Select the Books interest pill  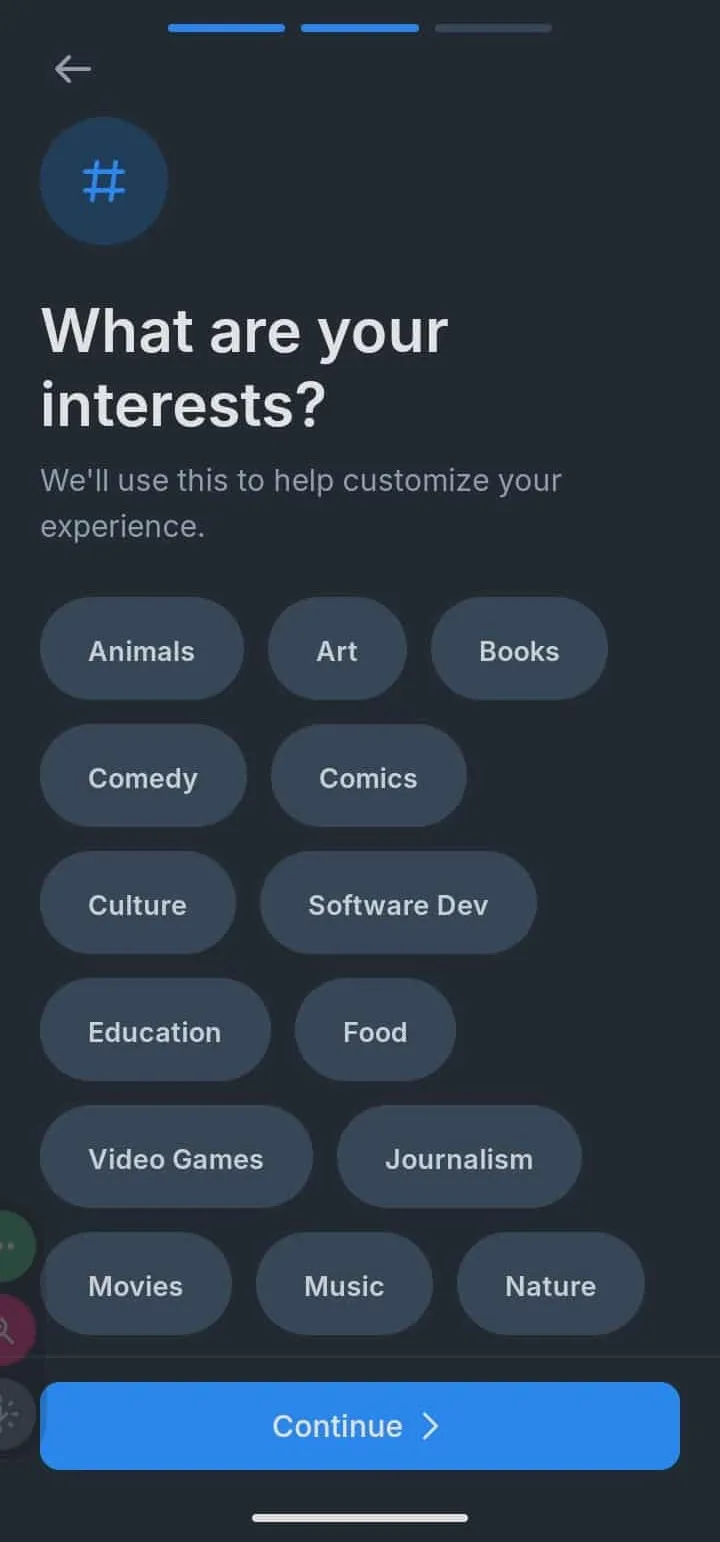click(519, 650)
